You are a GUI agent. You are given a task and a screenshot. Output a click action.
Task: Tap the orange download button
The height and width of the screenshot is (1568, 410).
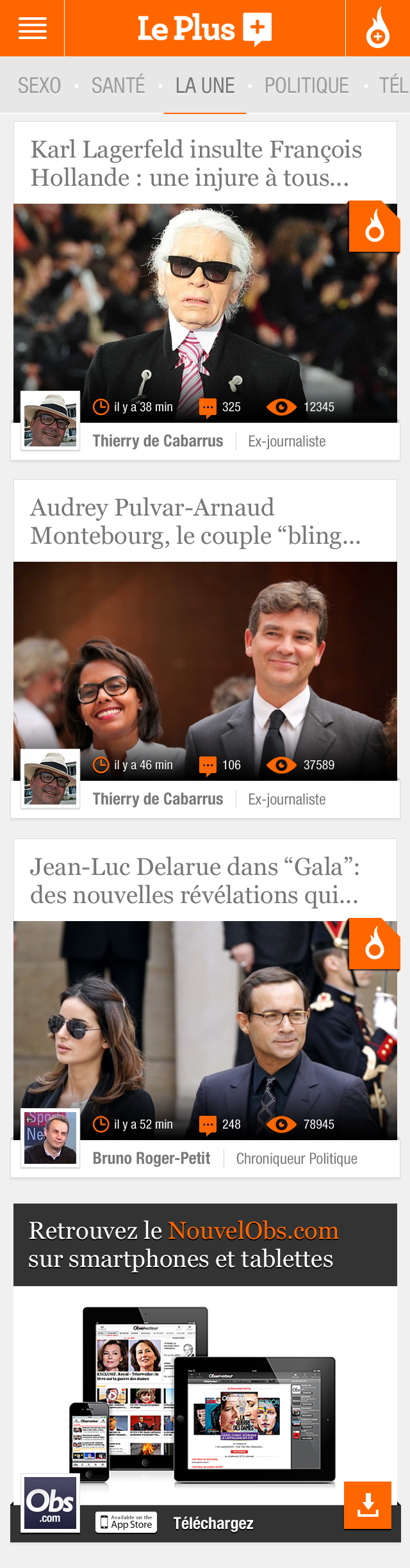click(367, 1505)
